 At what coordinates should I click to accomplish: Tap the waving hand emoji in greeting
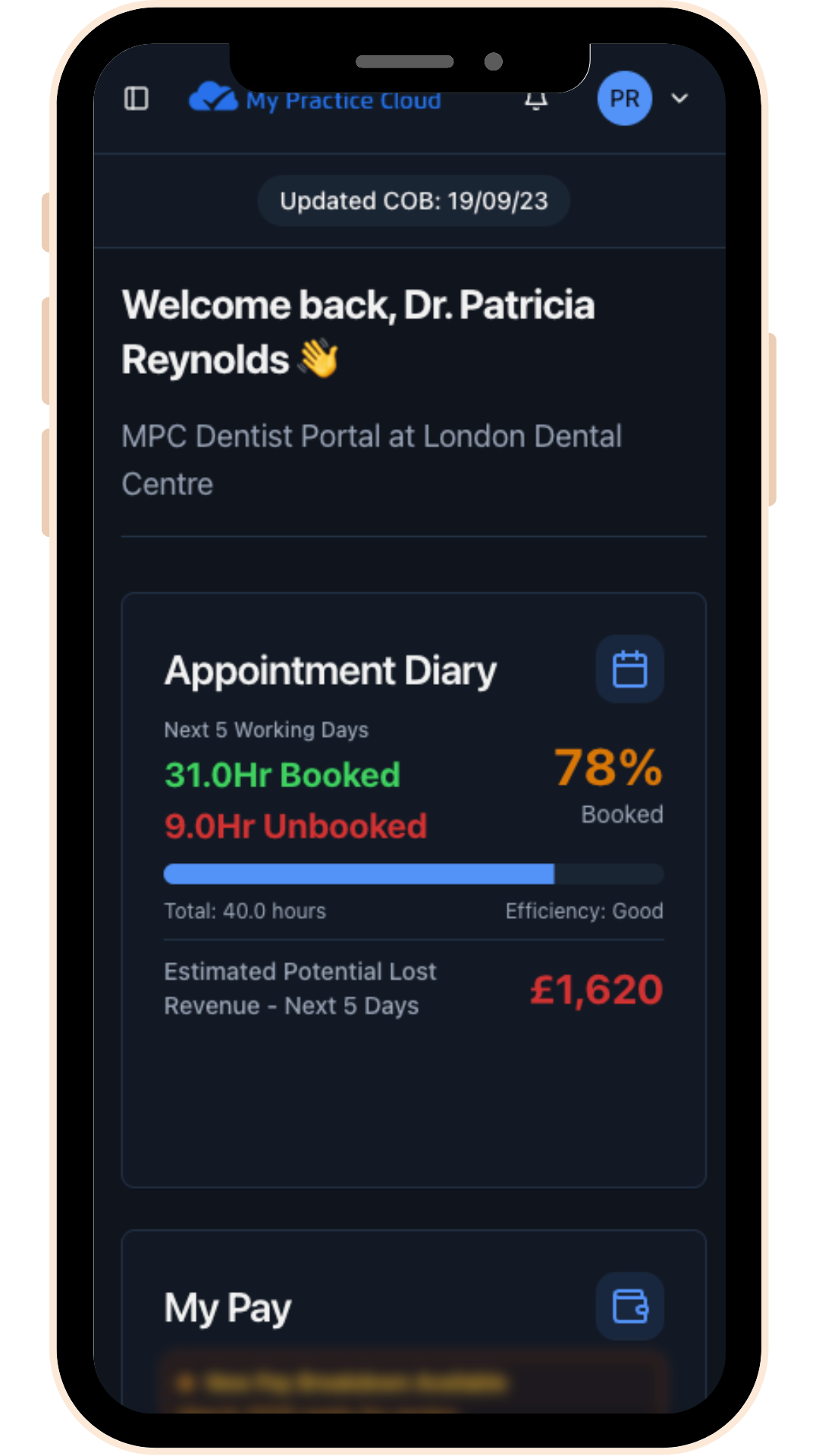(318, 358)
